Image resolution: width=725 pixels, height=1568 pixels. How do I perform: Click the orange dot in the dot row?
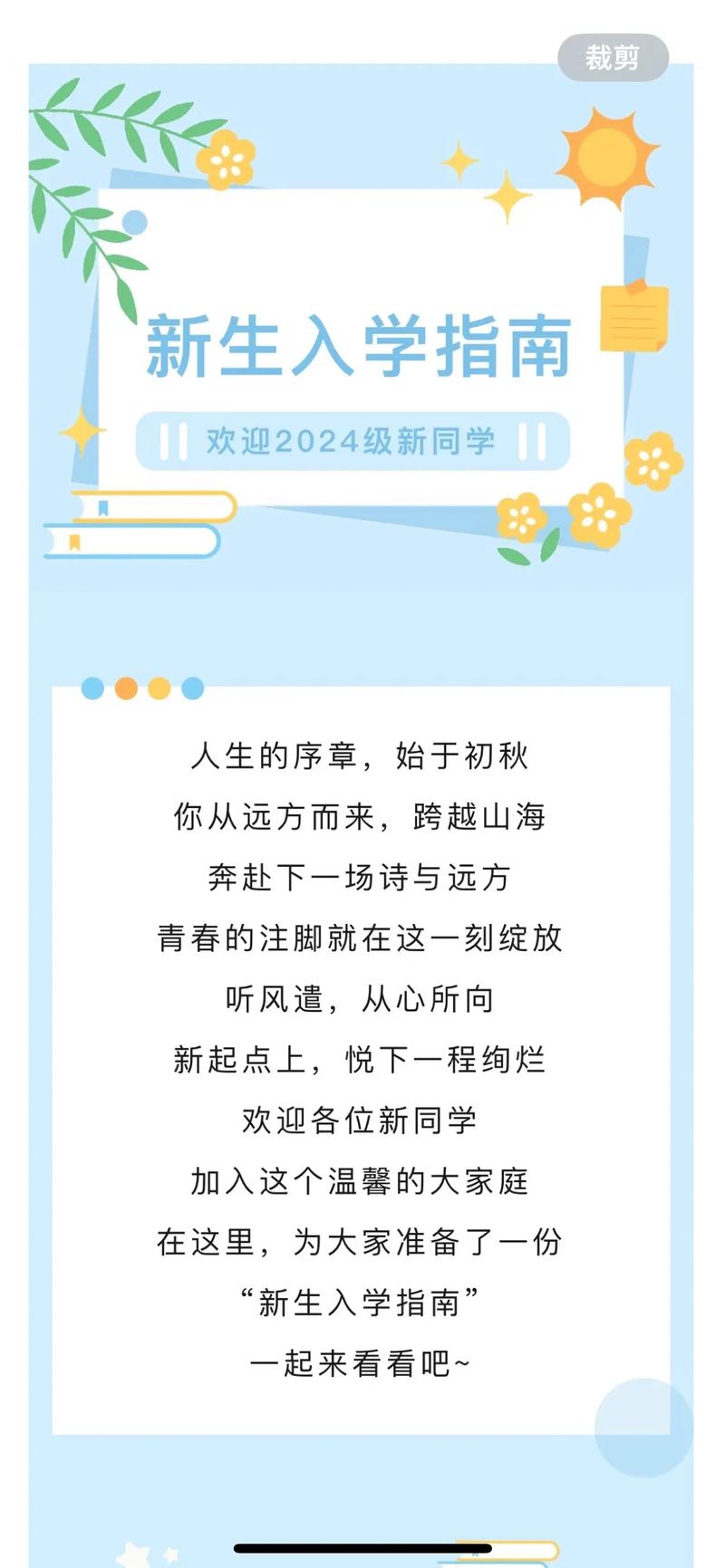126,688
